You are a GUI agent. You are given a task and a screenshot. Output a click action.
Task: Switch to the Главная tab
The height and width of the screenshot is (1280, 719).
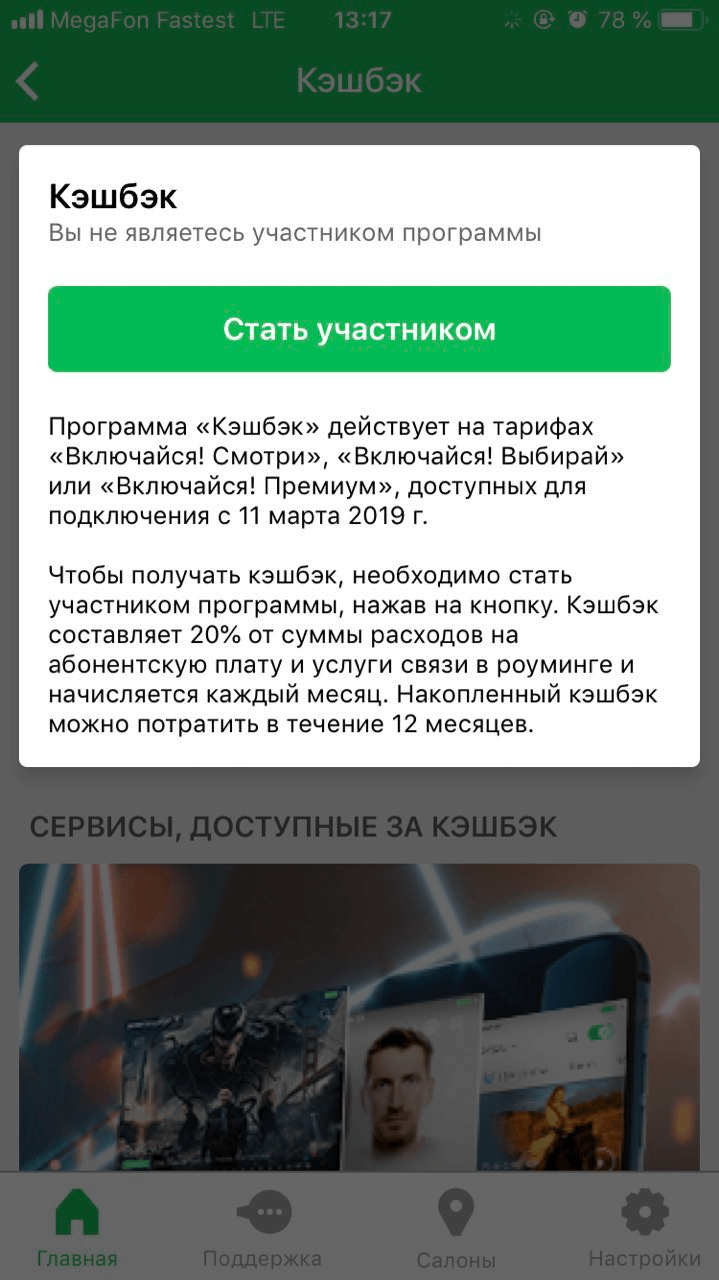coord(77,1228)
